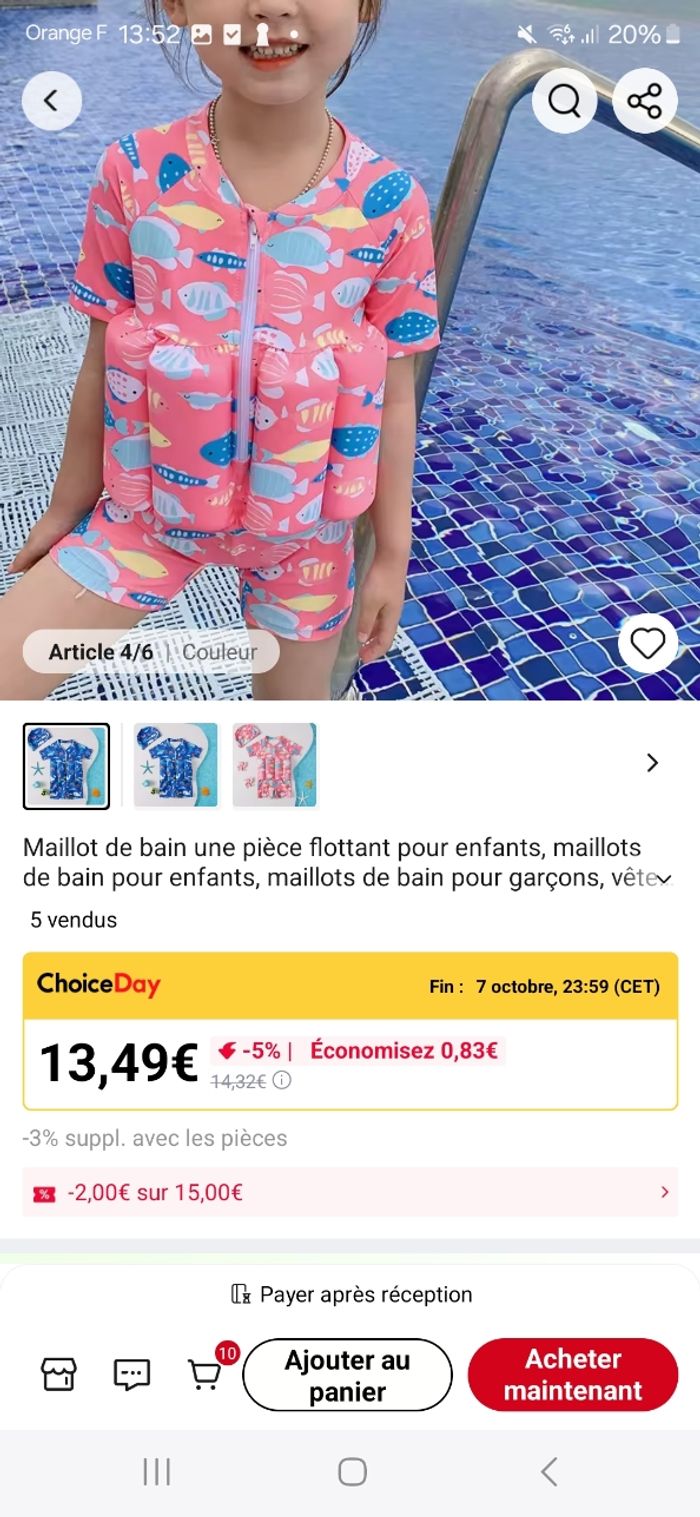The height and width of the screenshot is (1517, 700).
Task: Show more color options with arrow
Action: pos(652,763)
